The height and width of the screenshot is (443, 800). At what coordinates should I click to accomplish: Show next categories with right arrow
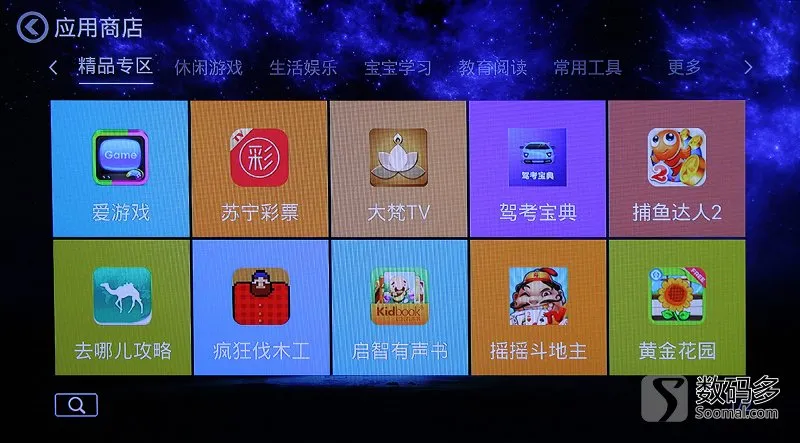[x=747, y=68]
